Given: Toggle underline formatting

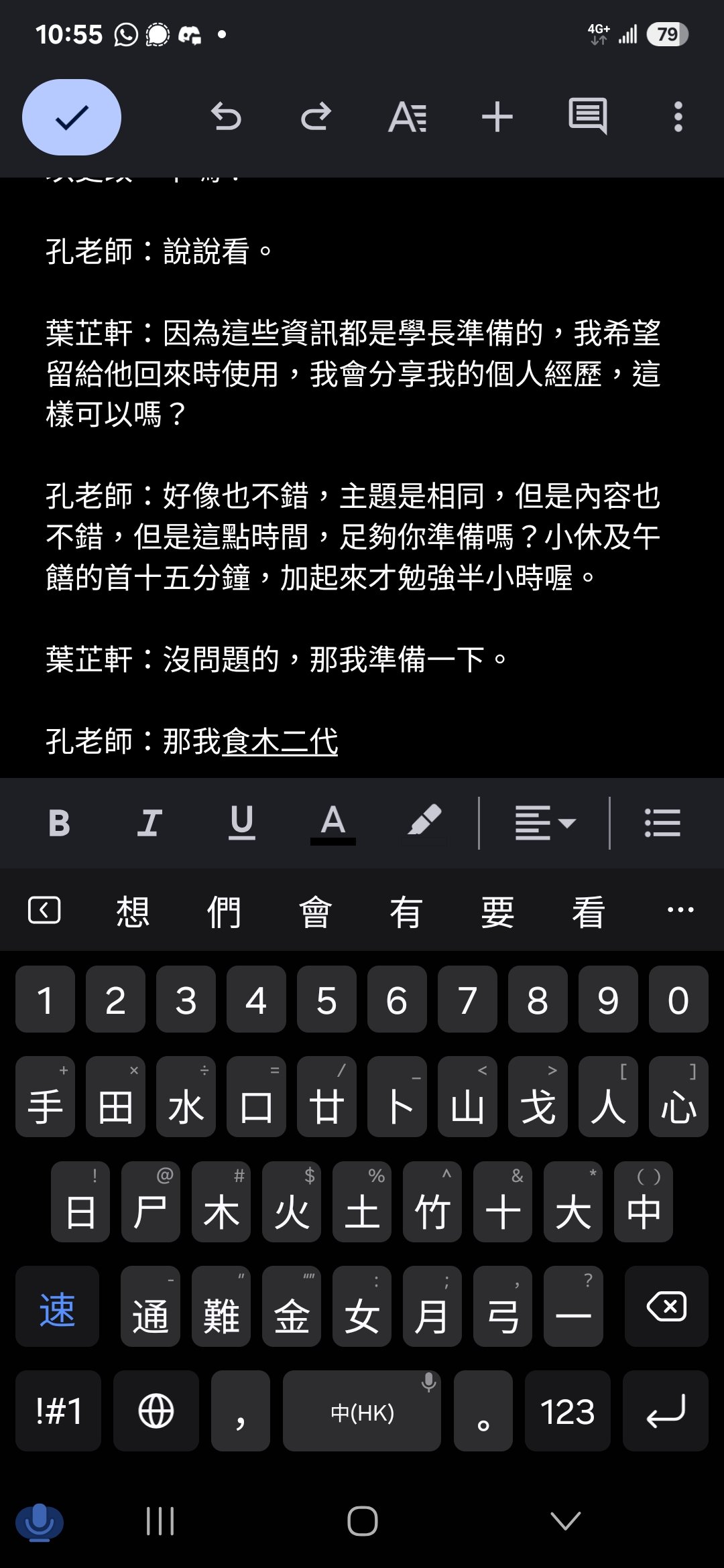Looking at the screenshot, I should [x=241, y=823].
